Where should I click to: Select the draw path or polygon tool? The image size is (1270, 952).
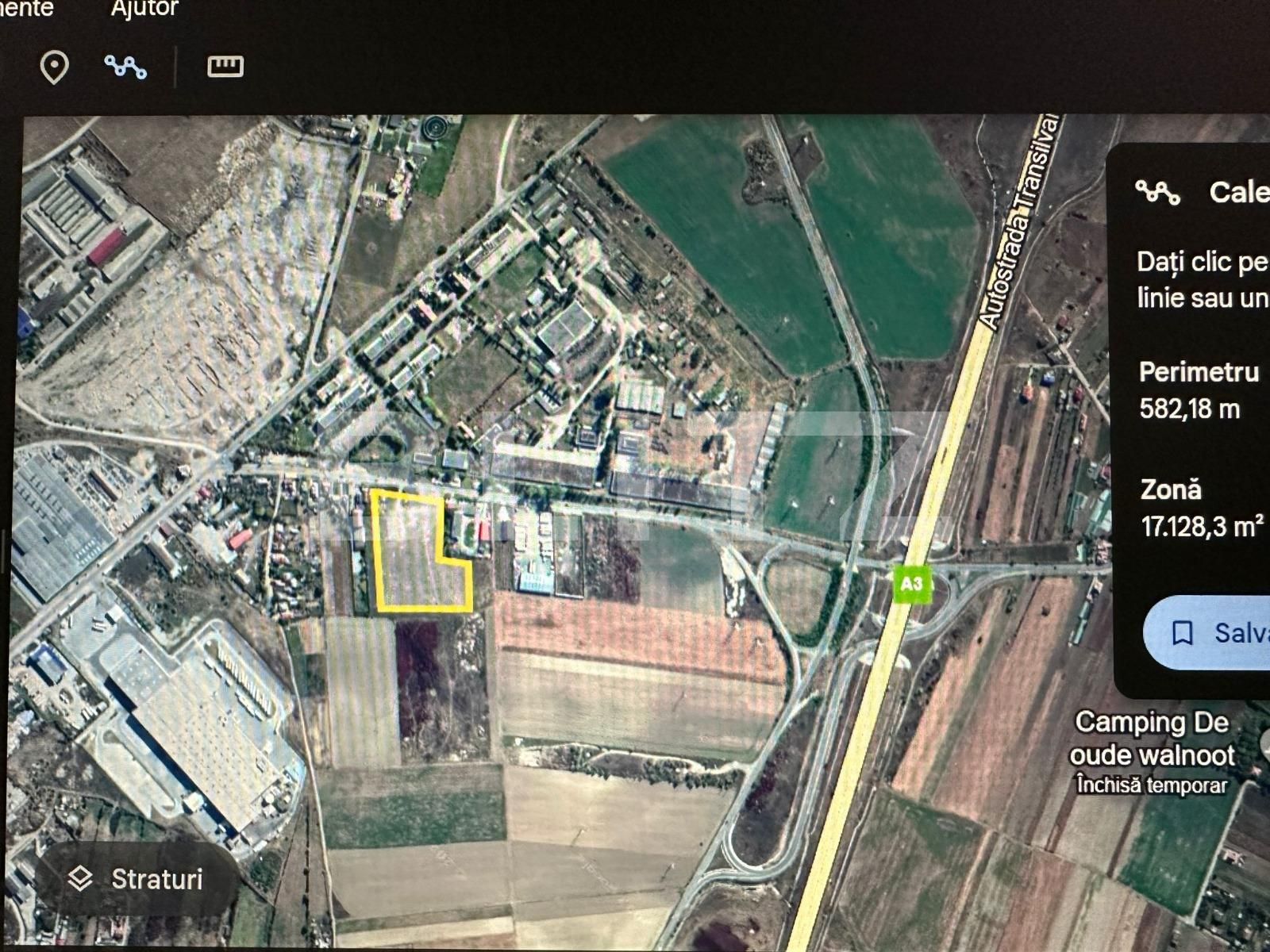click(125, 67)
